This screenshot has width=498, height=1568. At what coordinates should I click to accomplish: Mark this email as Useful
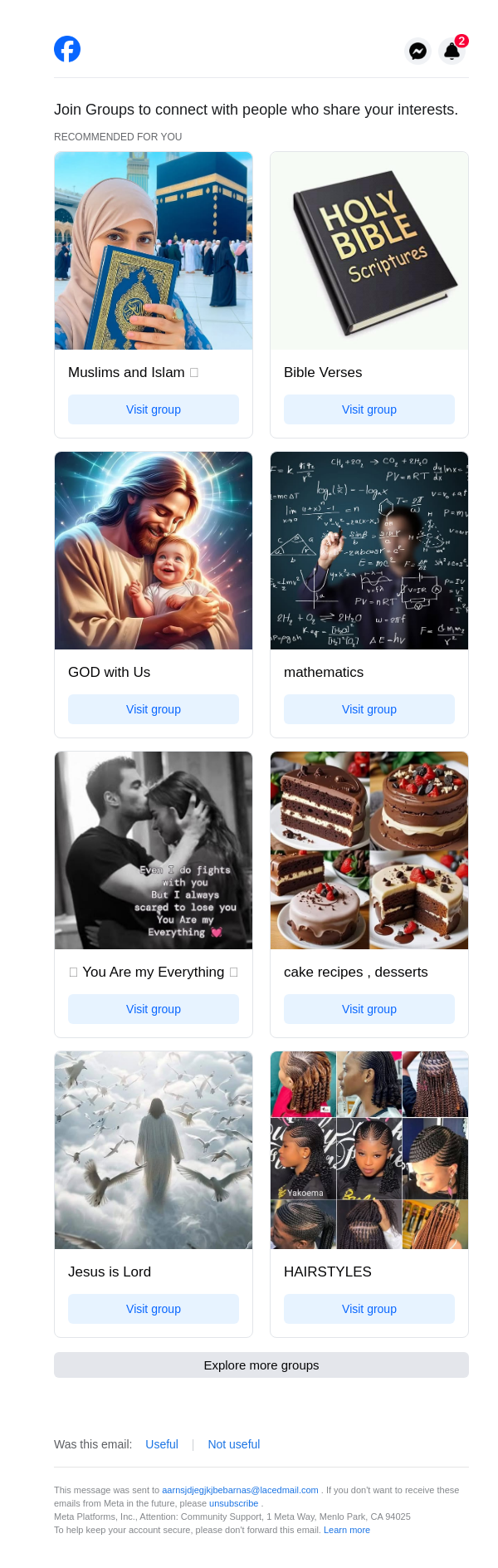click(x=162, y=1444)
